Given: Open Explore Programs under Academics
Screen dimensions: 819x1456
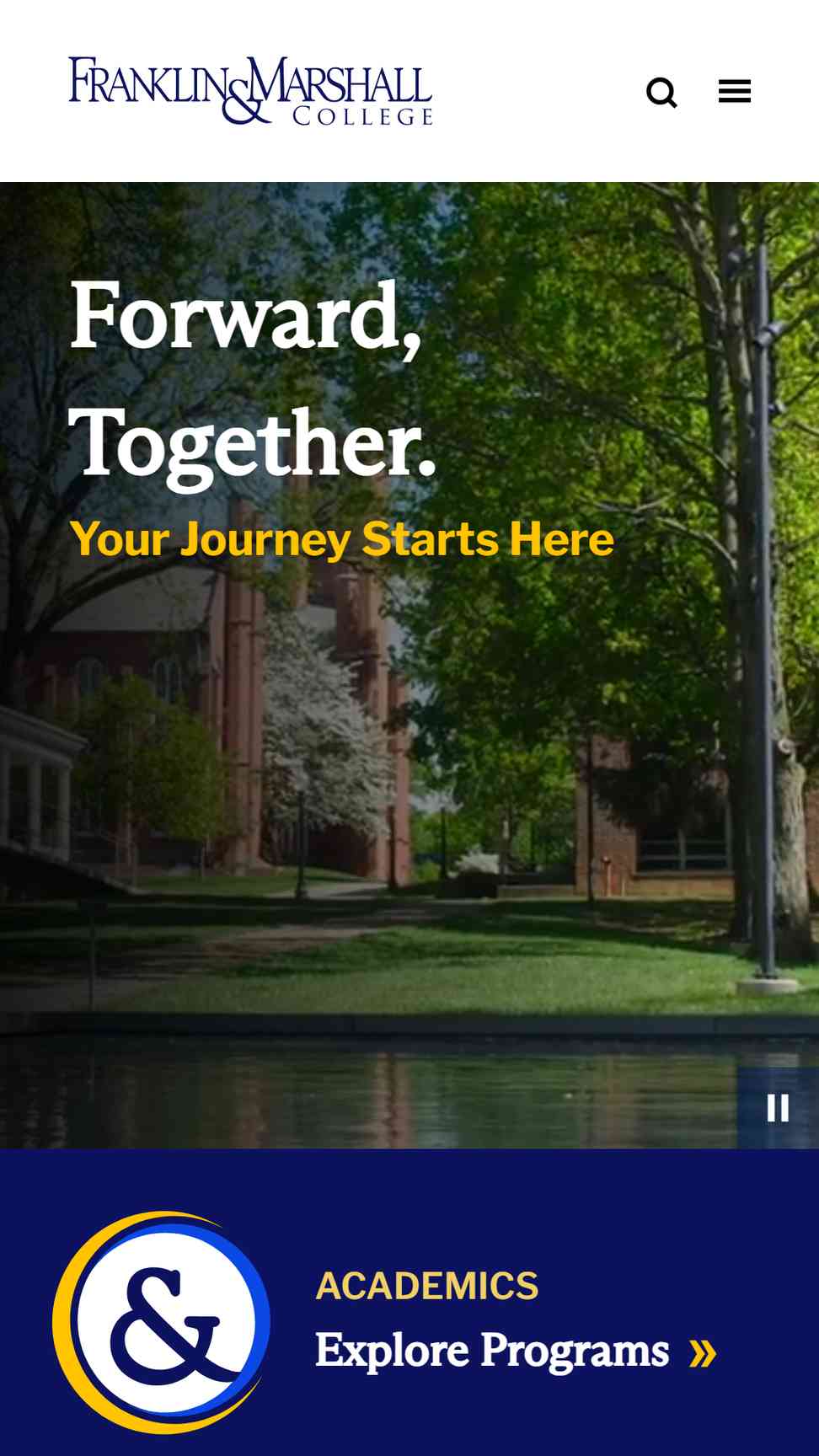Looking at the screenshot, I should (515, 1351).
